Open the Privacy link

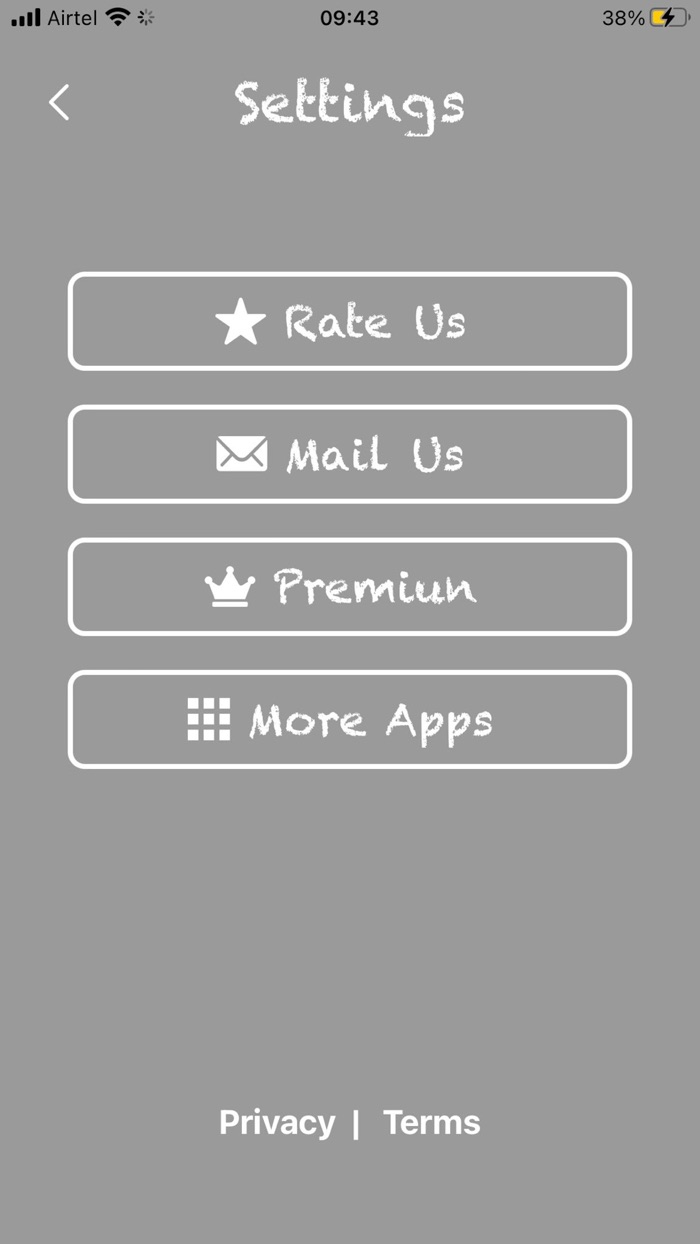(277, 1122)
